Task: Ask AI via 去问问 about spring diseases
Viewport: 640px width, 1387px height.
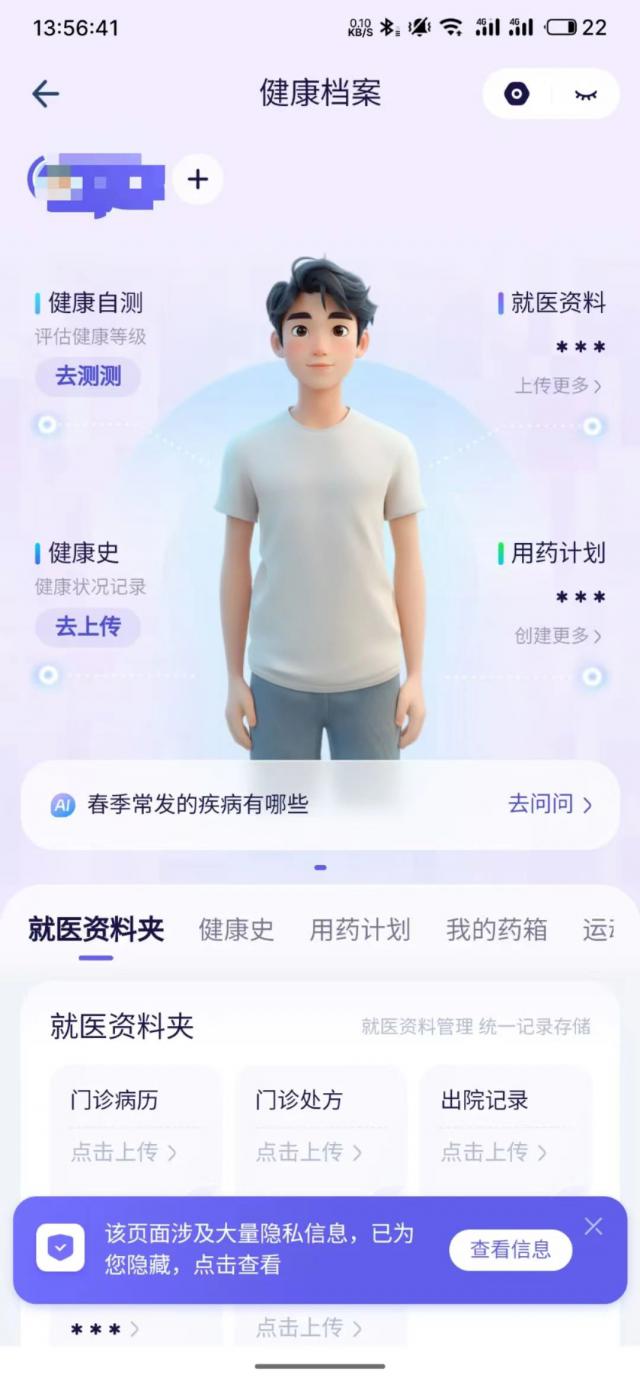Action: point(550,804)
